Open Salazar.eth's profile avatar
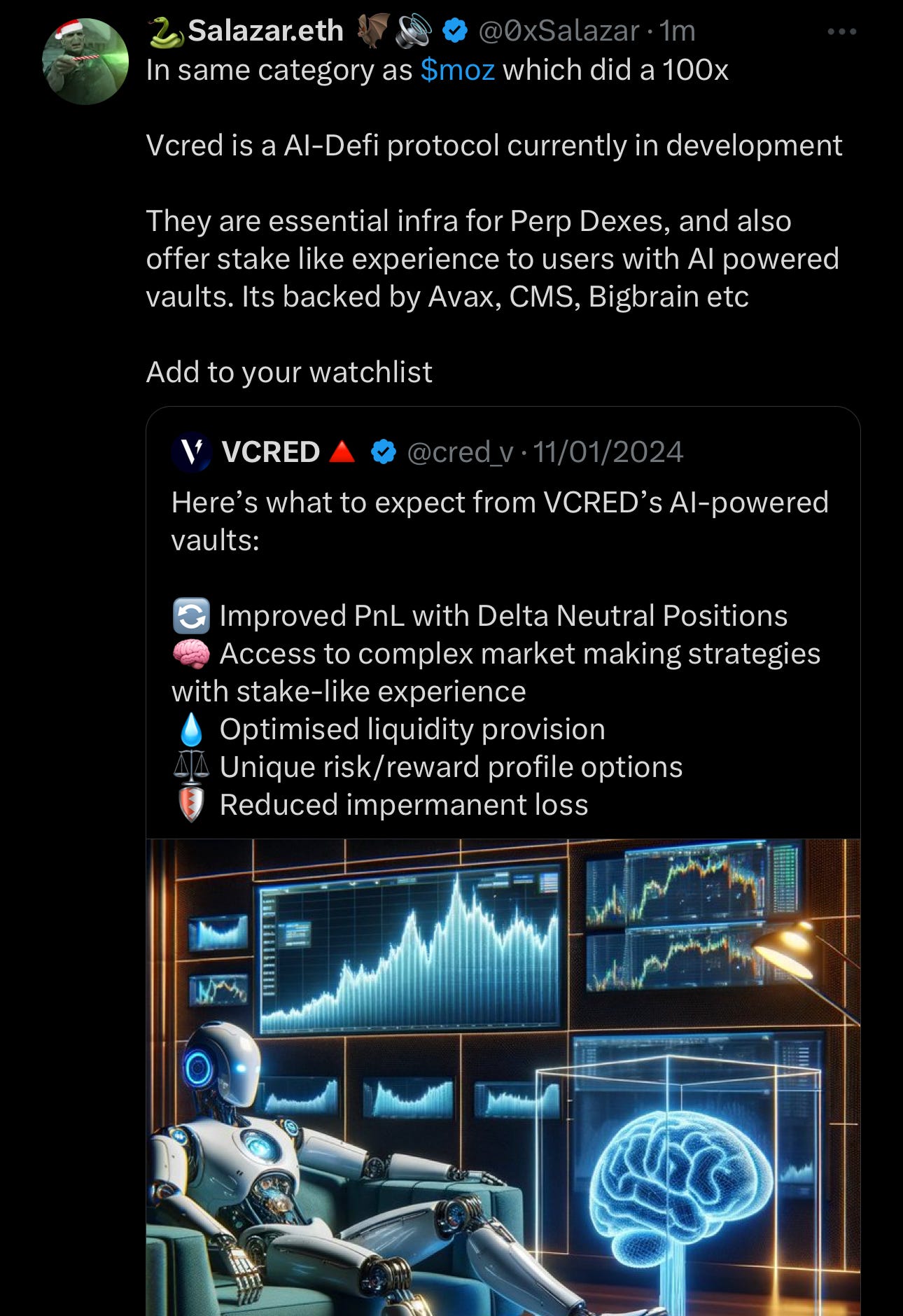Image resolution: width=903 pixels, height=1316 pixels. (85, 62)
